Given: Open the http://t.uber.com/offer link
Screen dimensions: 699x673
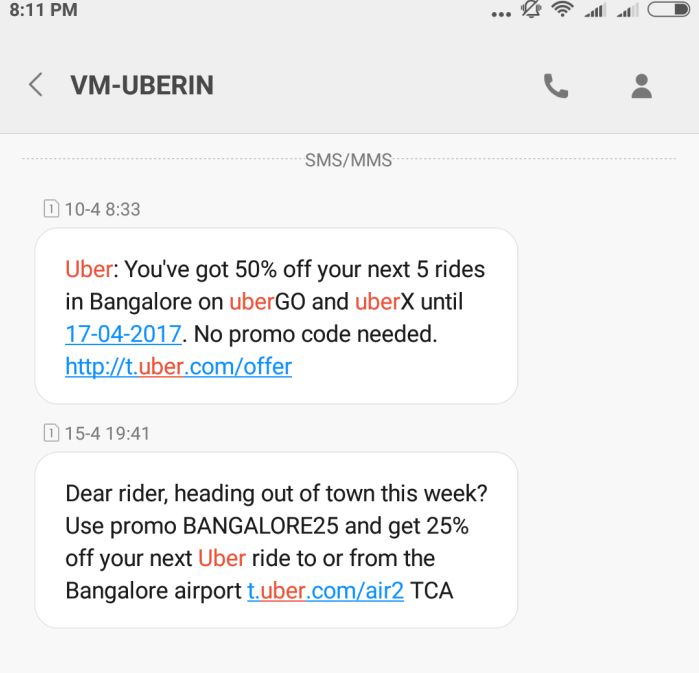Looking at the screenshot, I should pyautogui.click(x=178, y=366).
